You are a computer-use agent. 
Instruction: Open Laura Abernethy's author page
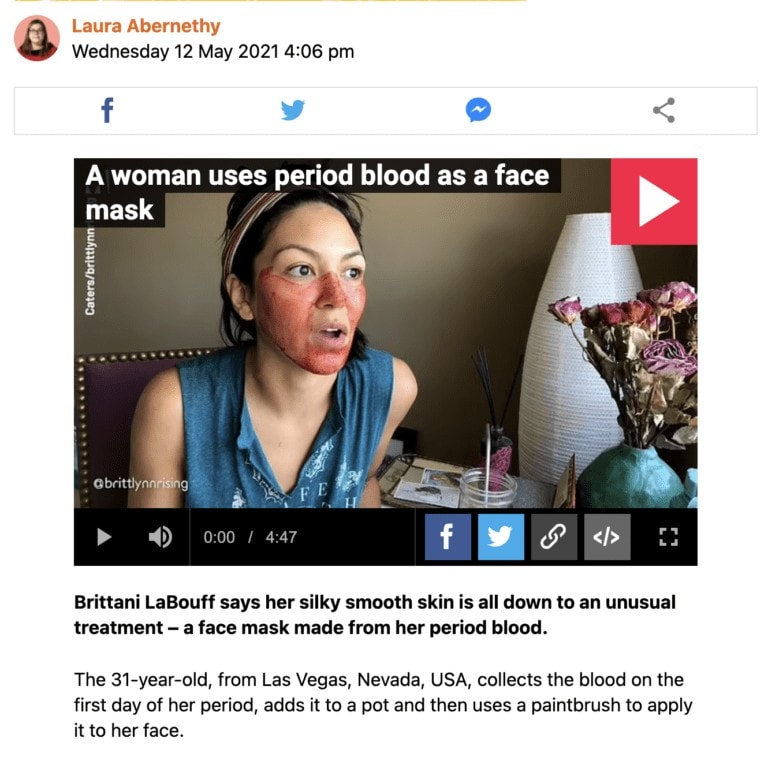point(146,26)
